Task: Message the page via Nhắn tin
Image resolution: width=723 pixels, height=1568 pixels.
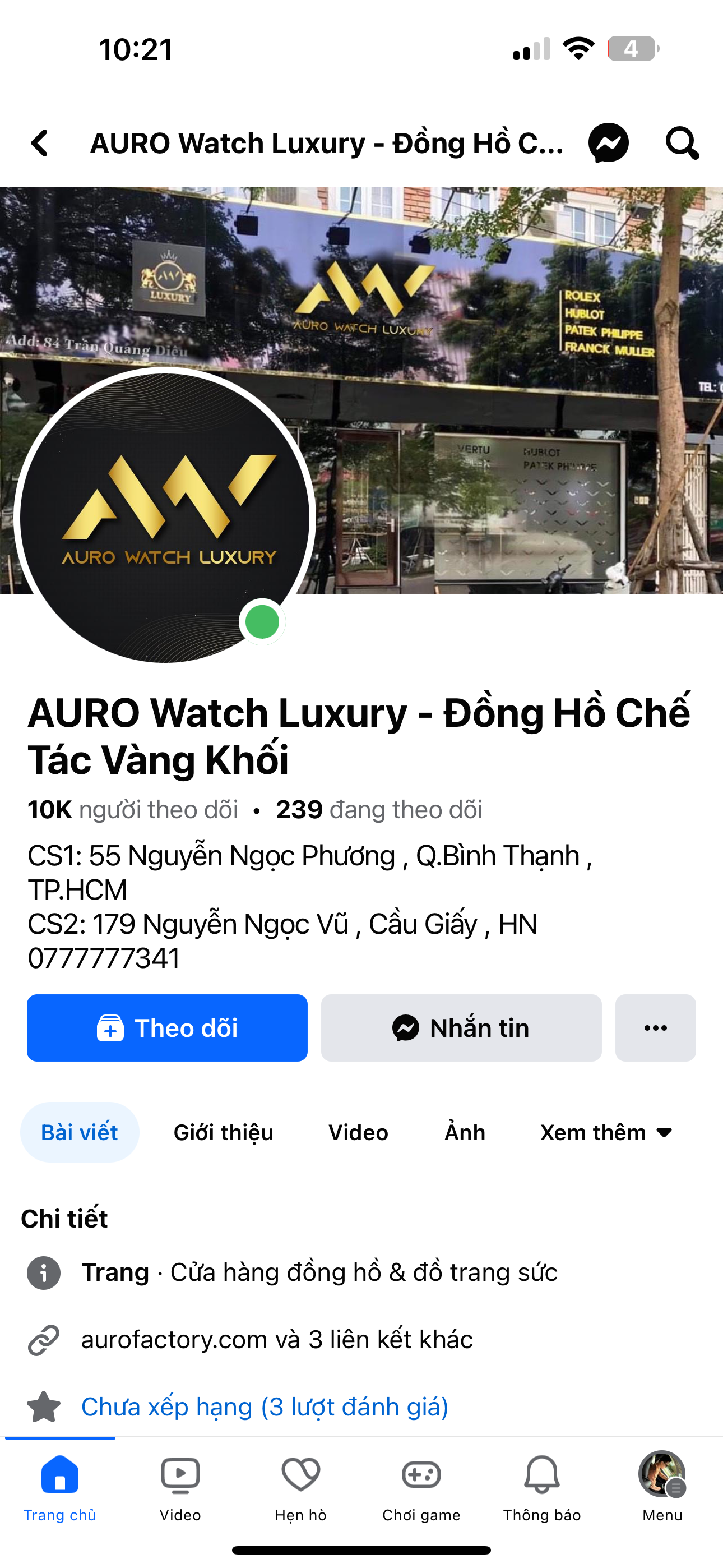Action: click(x=461, y=1028)
